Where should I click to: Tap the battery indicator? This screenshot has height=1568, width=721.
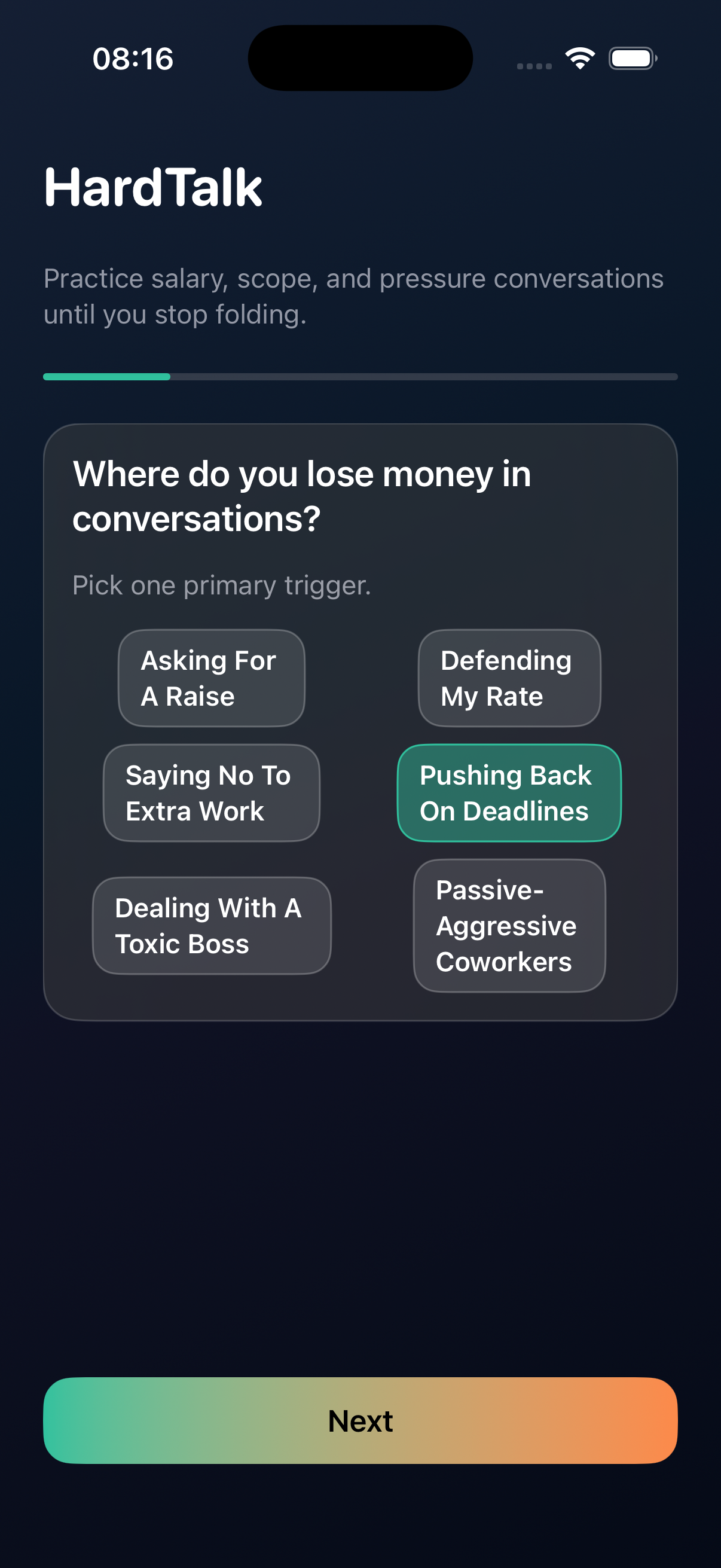tap(633, 59)
